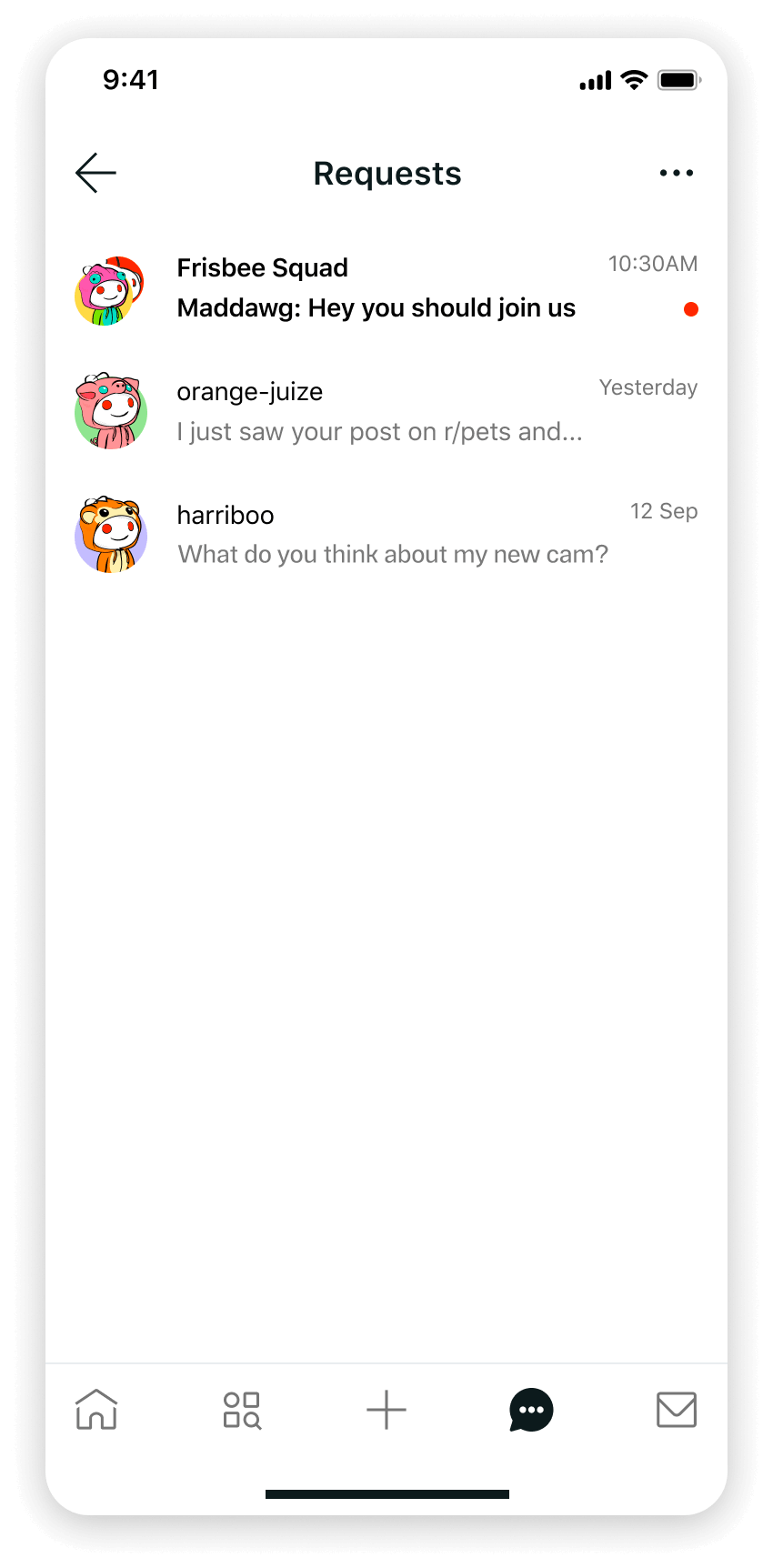Tap the Wi-Fi indicator in status bar
This screenshot has width=773, height=1568.
click(x=634, y=79)
